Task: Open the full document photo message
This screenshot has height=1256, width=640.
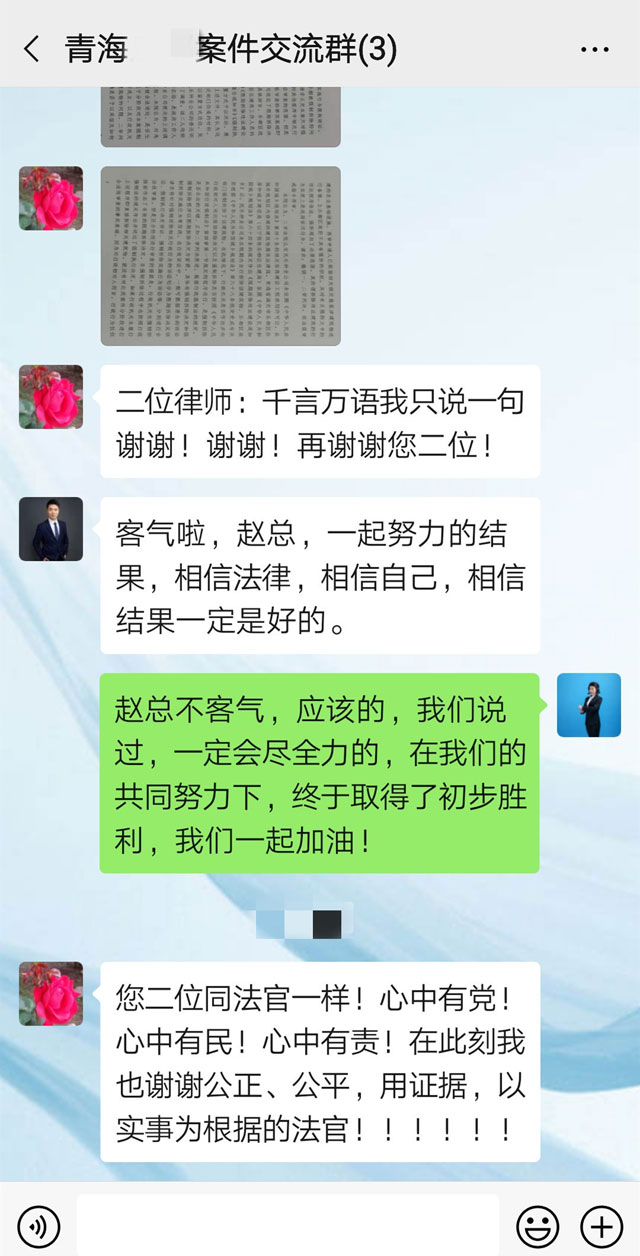Action: 220,256
